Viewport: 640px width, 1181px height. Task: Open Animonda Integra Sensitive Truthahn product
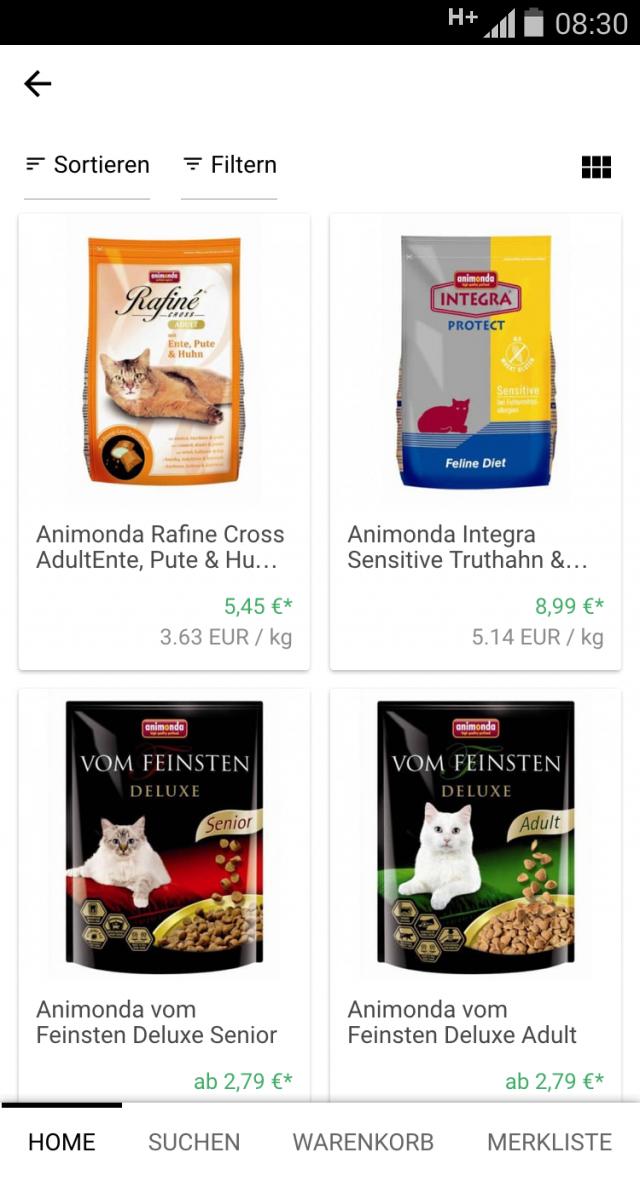coord(475,441)
